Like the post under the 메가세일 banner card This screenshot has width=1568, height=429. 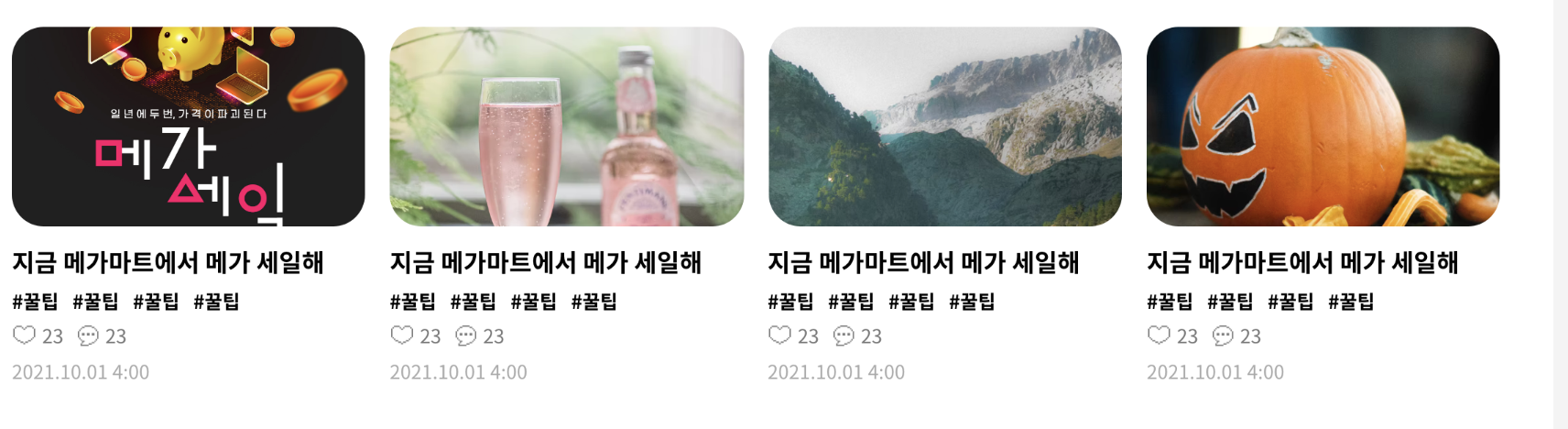[24, 335]
